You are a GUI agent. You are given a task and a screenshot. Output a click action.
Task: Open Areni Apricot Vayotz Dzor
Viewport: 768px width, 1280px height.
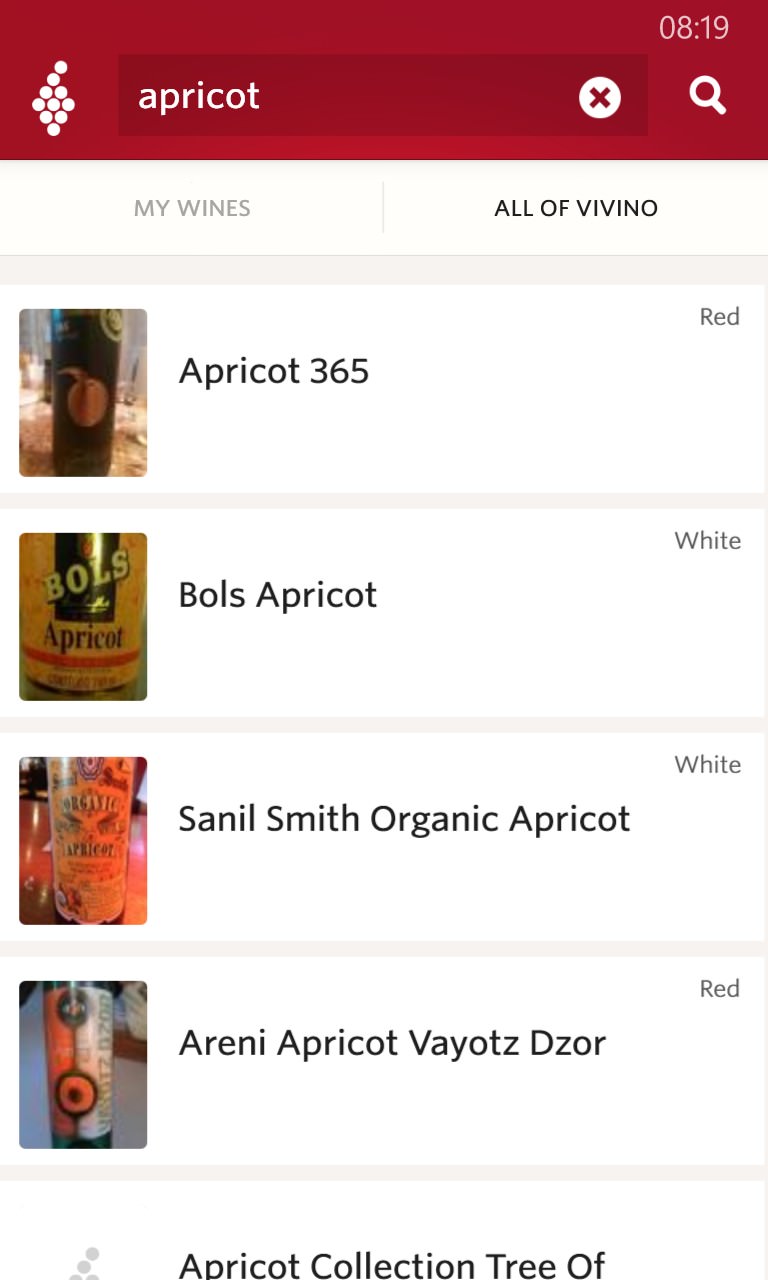(x=384, y=1061)
